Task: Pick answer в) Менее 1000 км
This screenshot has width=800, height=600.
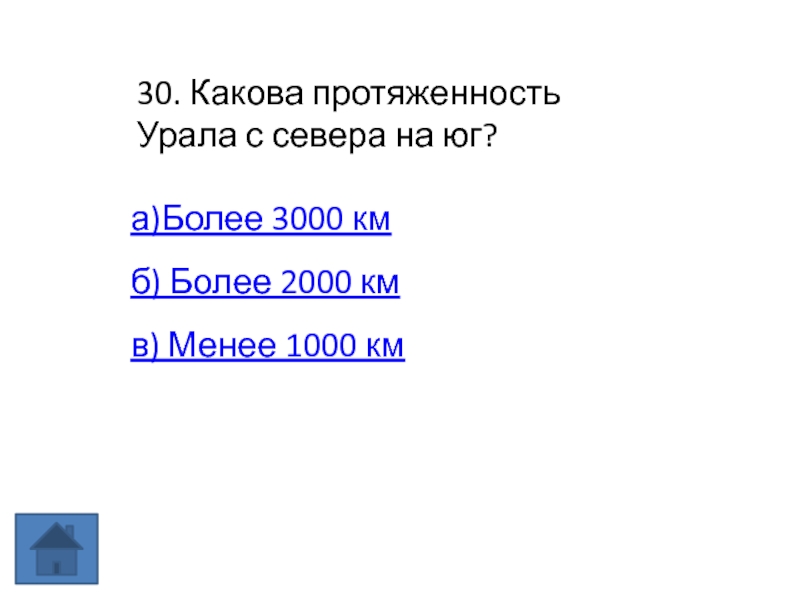Action: [x=267, y=346]
